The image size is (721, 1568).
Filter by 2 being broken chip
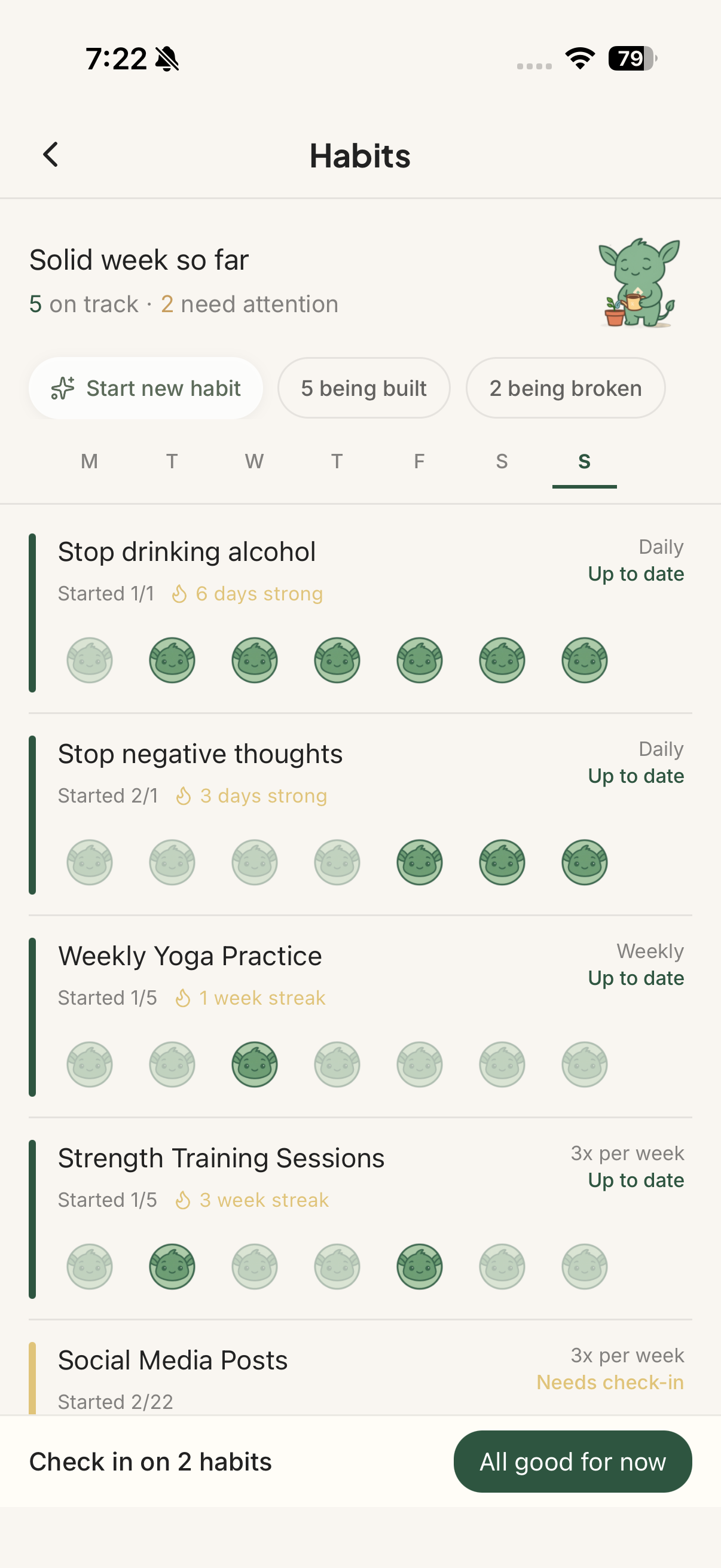(x=565, y=388)
